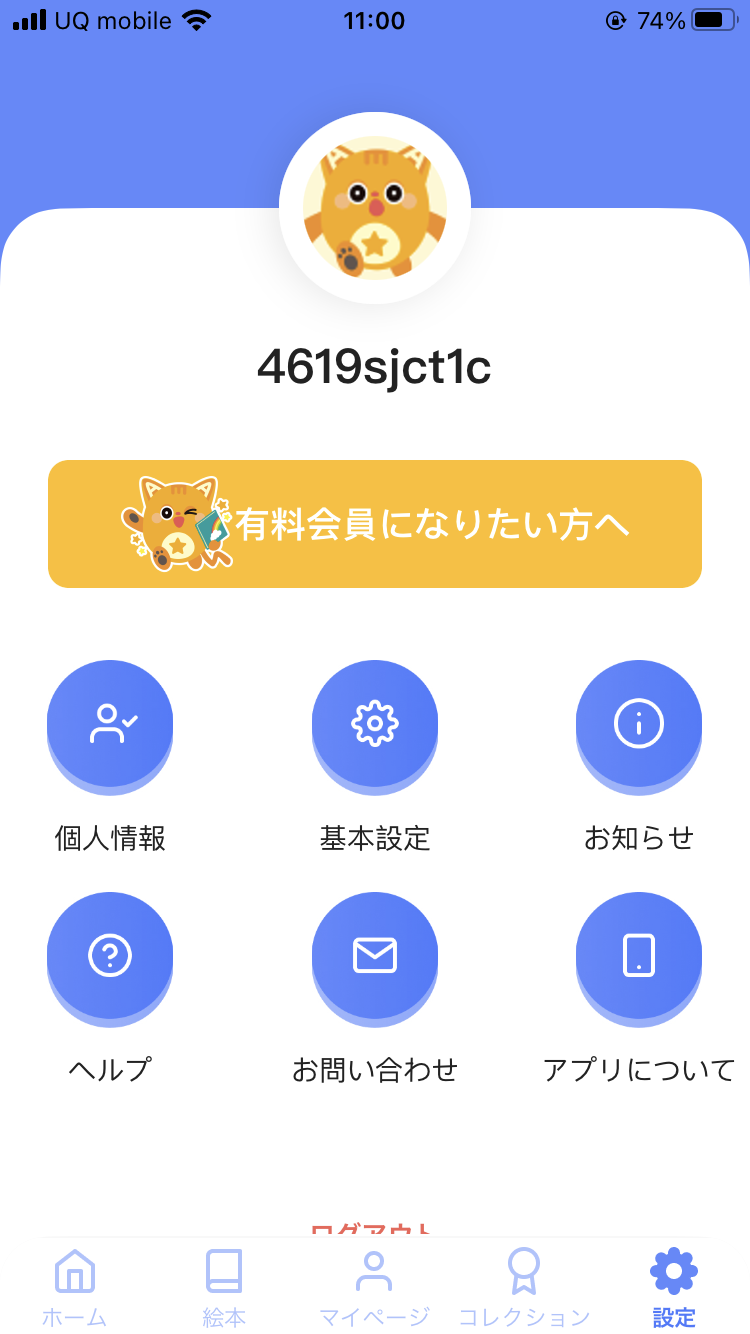
Task: Tap the red ログアウト logout link
Action: pyautogui.click(x=372, y=1228)
